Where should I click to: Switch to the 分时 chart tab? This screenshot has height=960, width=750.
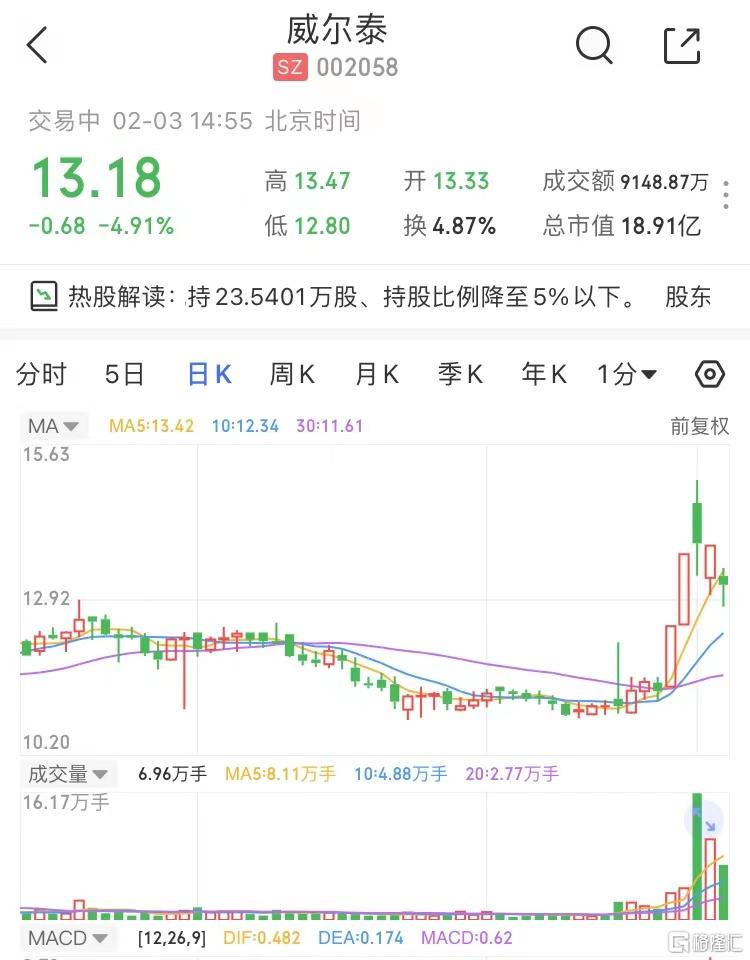click(42, 375)
